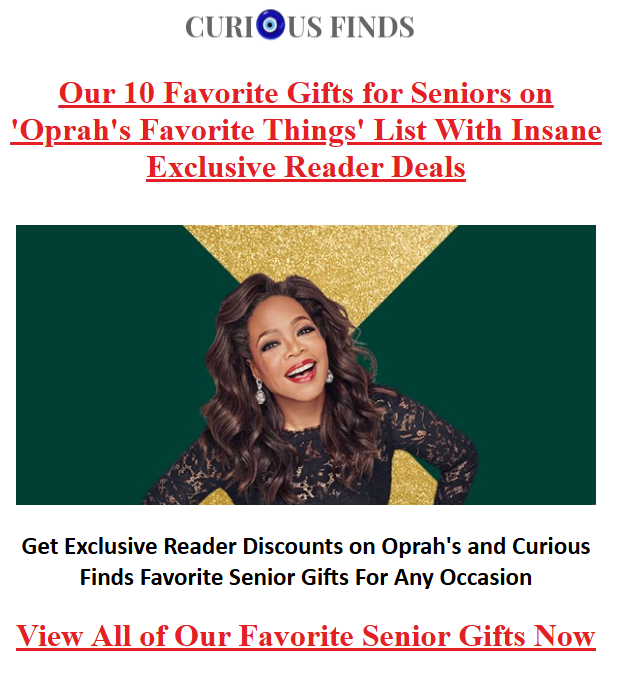Screen dimensions: 618x690
Task: Open the 'Our 10 Favorite Gifts for Seniors' headline link
Action: [x=306, y=130]
